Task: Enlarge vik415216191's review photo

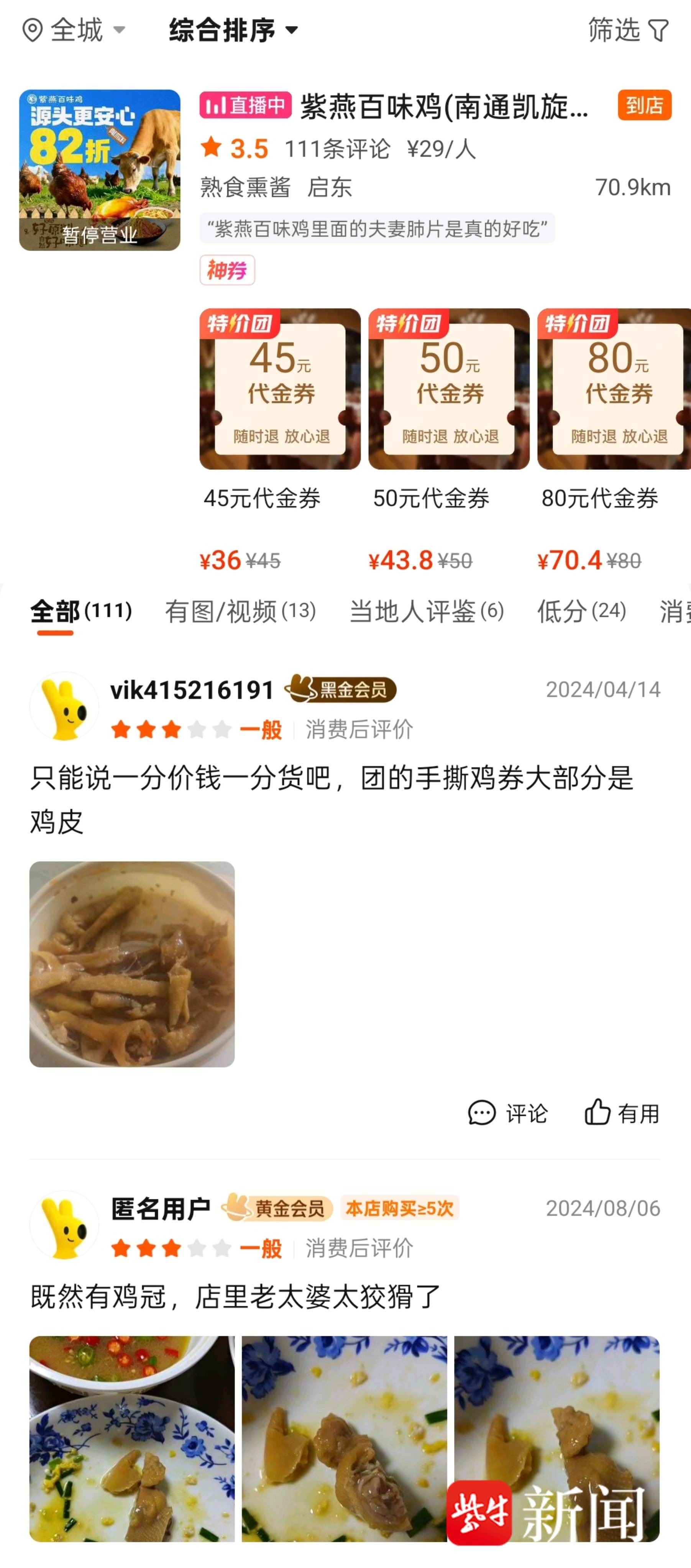Action: [x=132, y=964]
